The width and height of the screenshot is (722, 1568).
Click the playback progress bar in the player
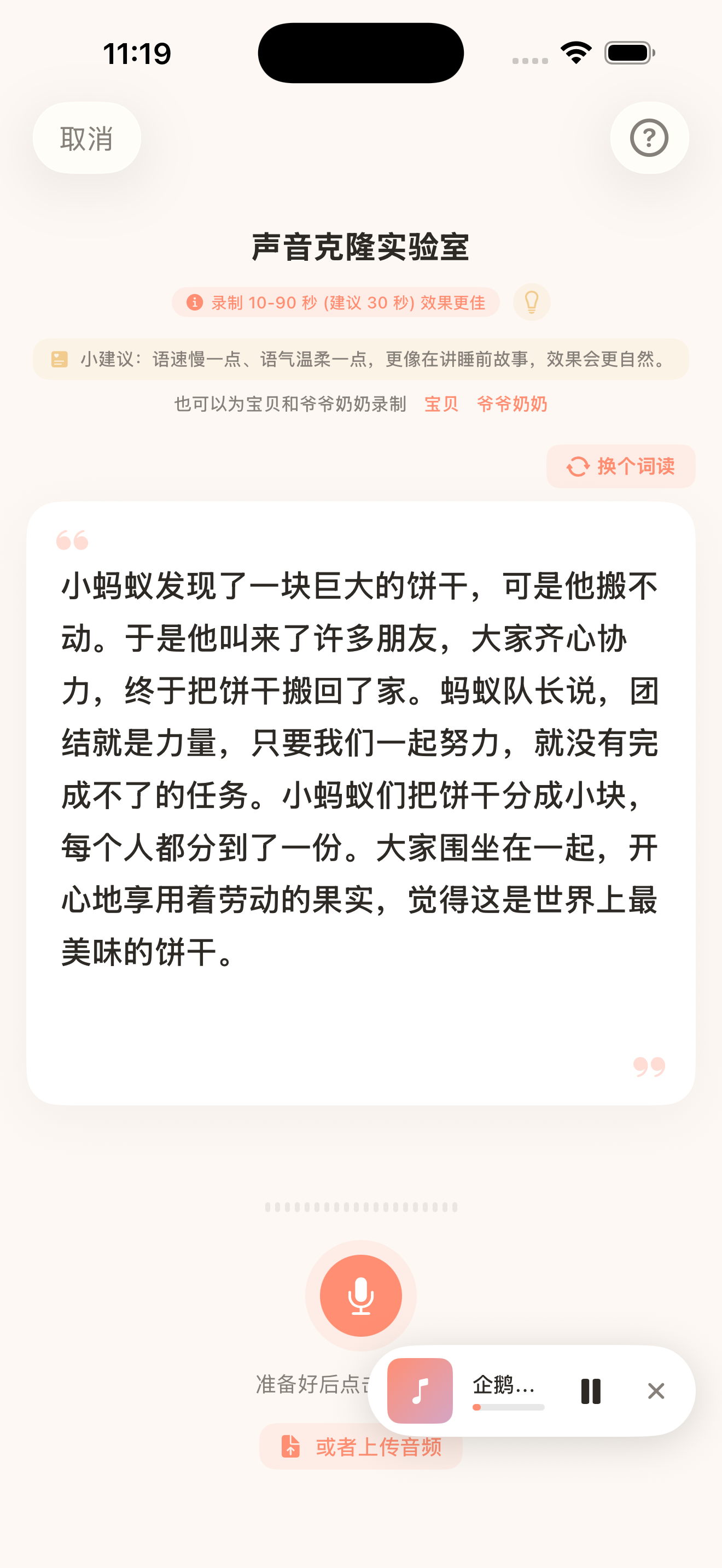click(509, 1407)
